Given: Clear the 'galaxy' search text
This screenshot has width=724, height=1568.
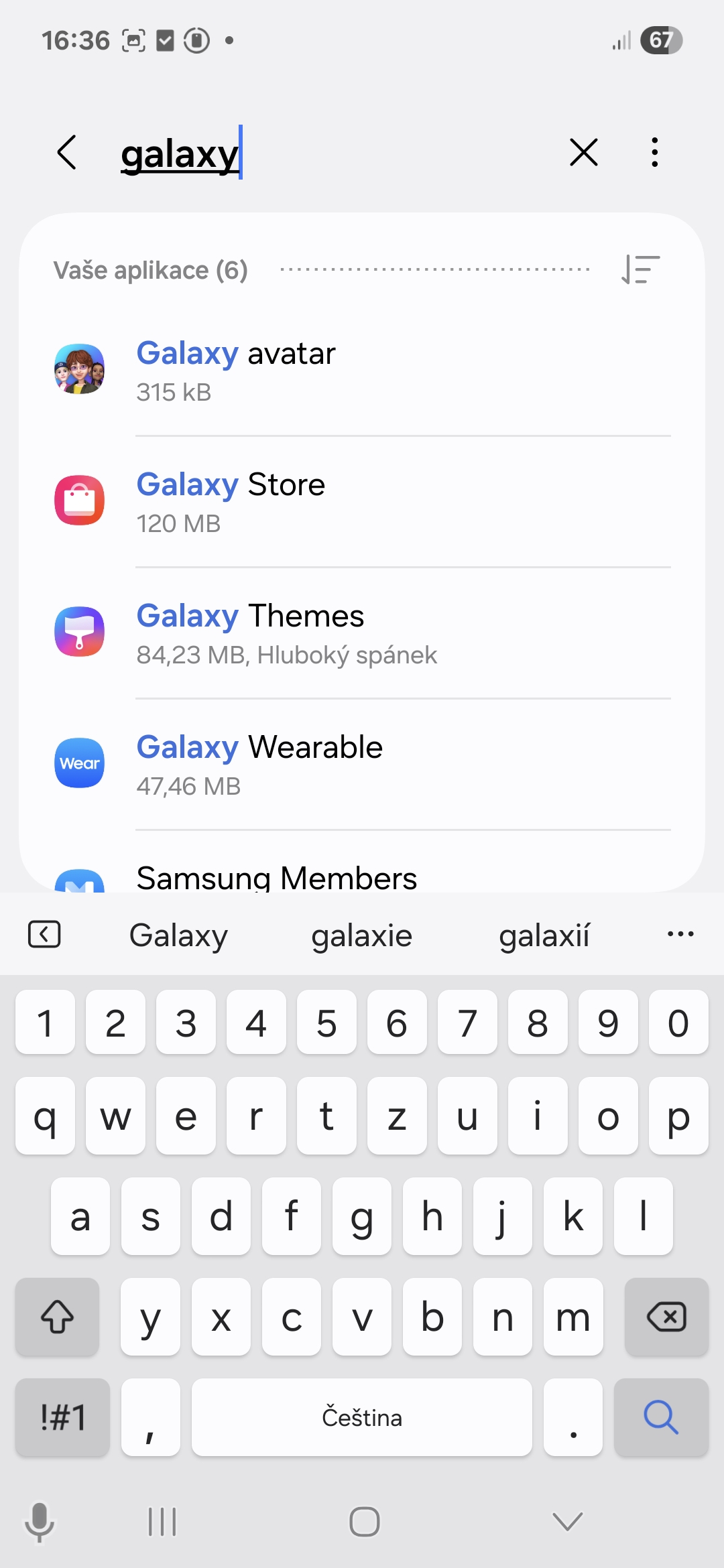Looking at the screenshot, I should (x=584, y=152).
